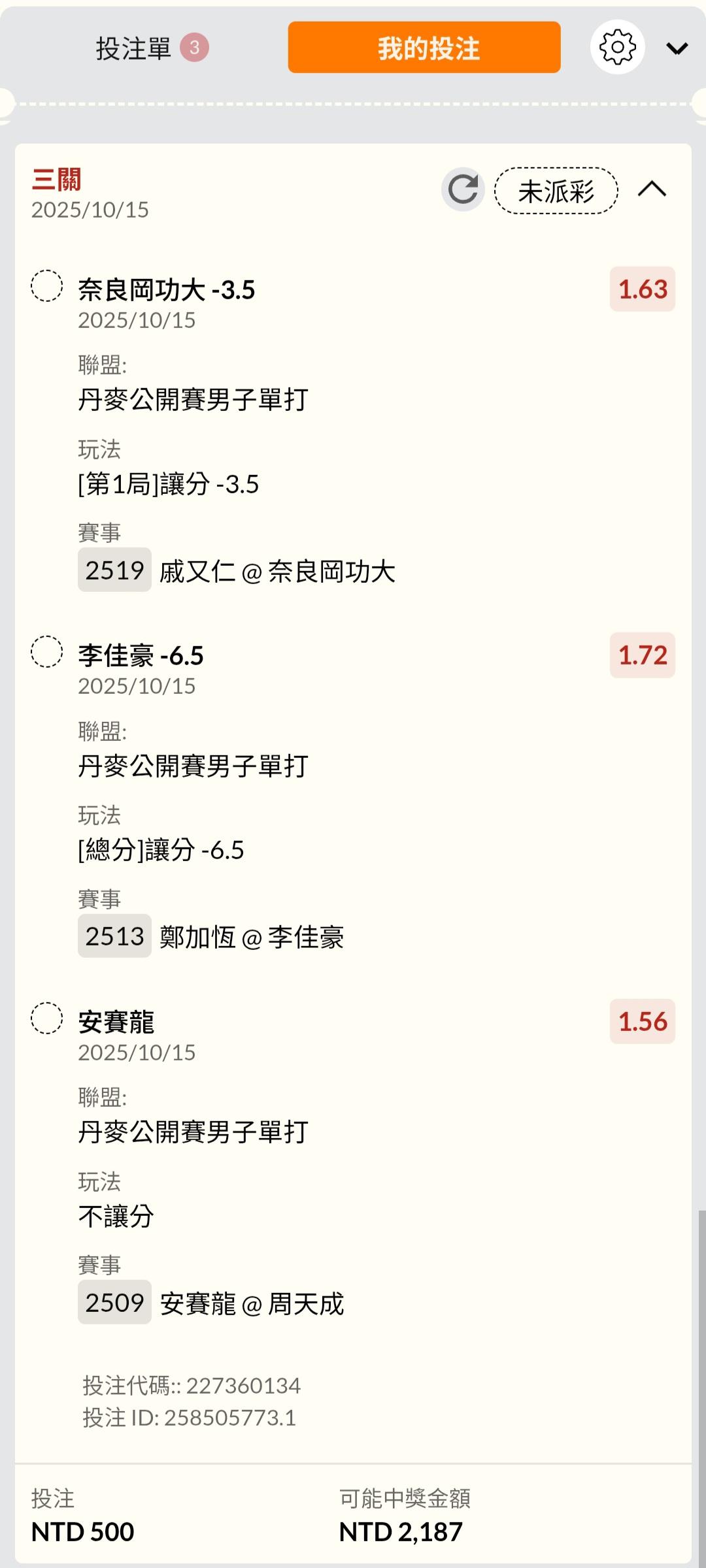
Task: Select the 我的投注 tab
Action: 424,48
